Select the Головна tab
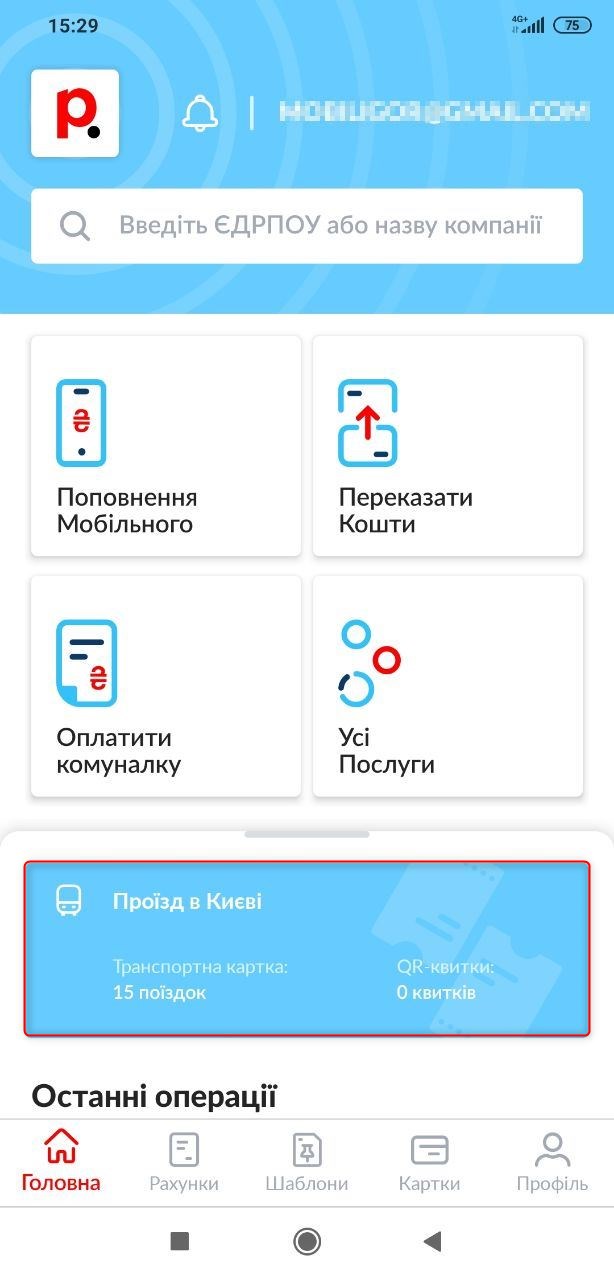614x1280 pixels. click(x=61, y=1163)
